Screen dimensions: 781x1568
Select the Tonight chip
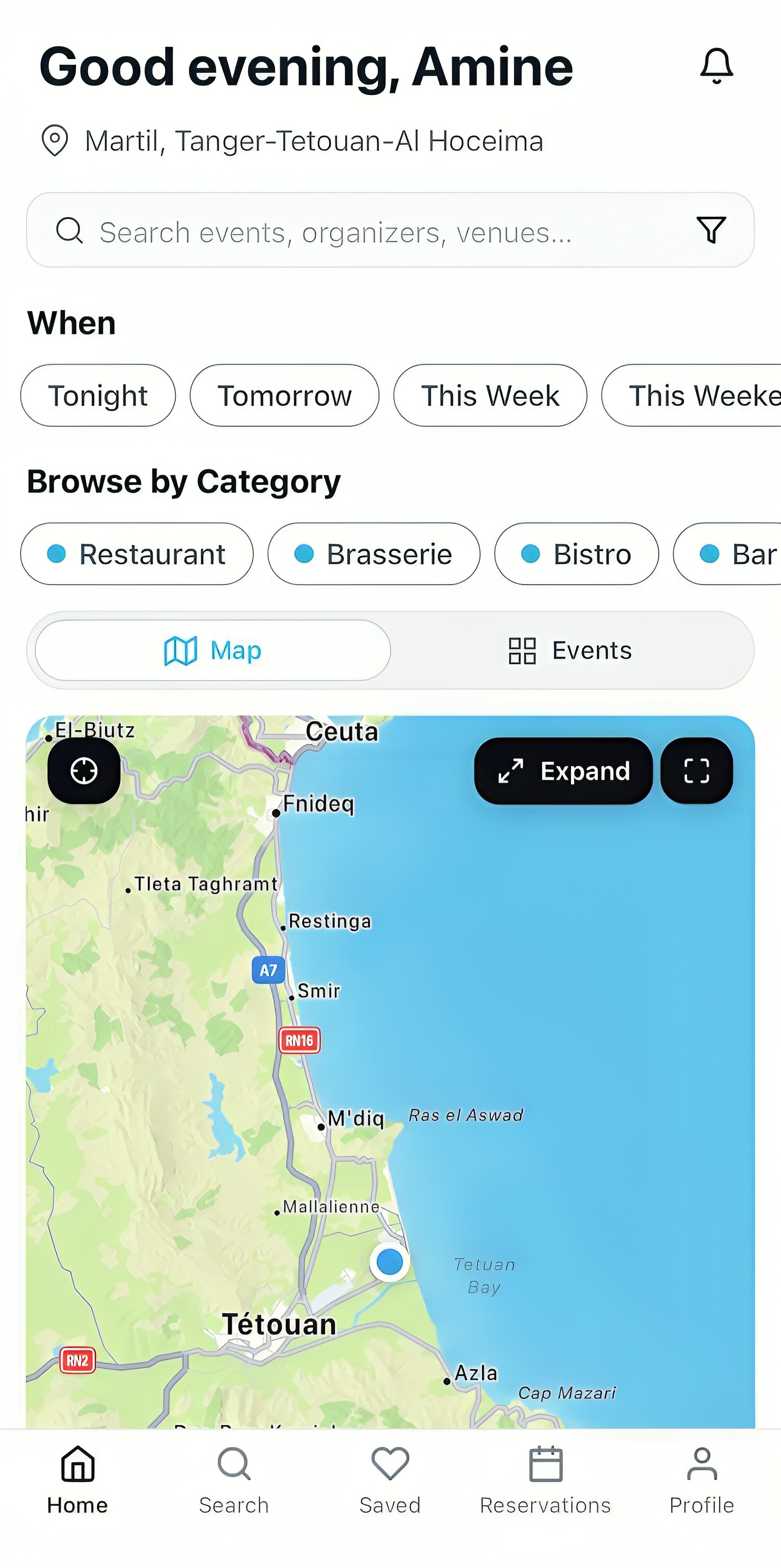98,396
